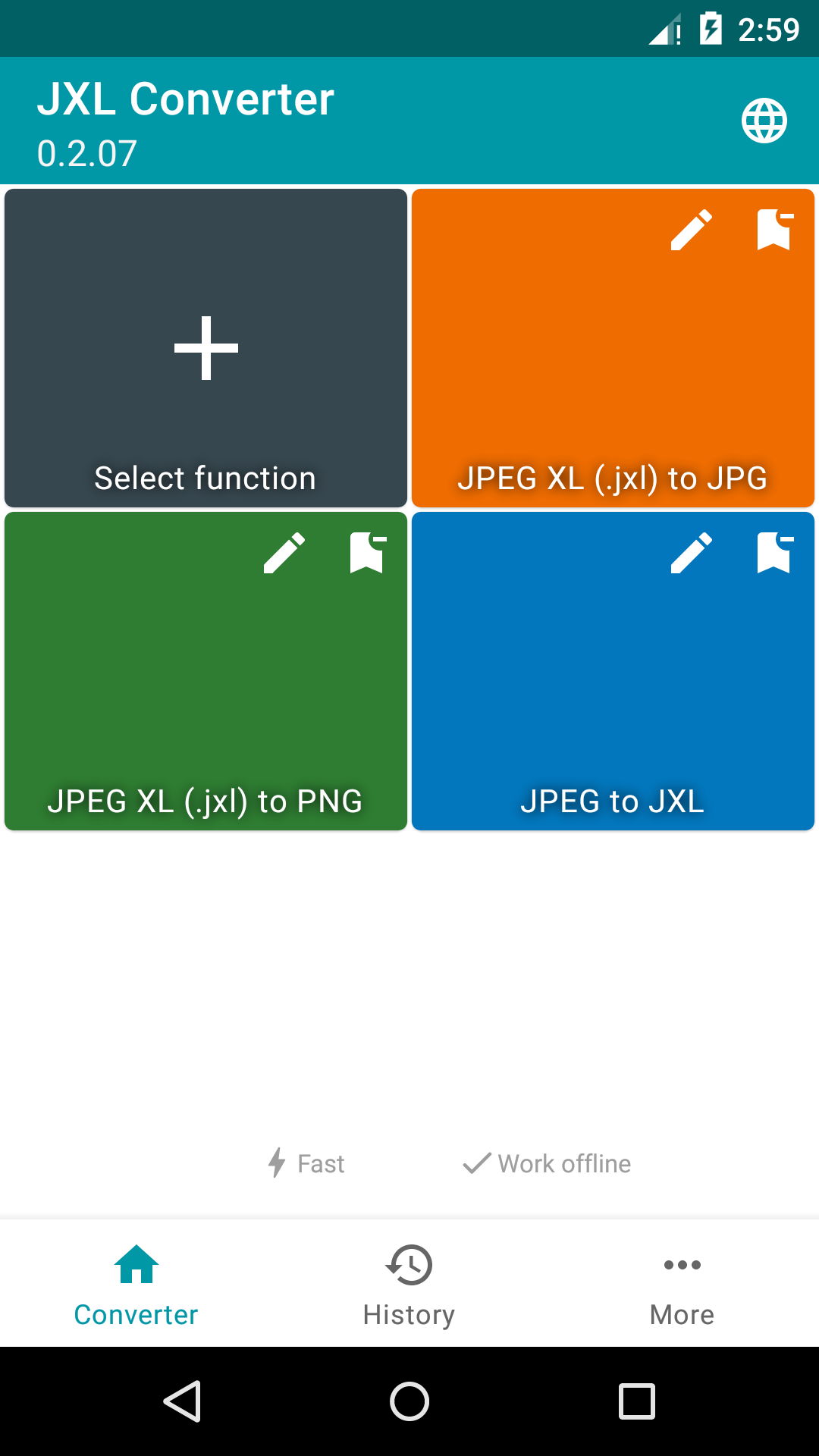Tap the plus icon to add a function
Screen dimensions: 819x1456
pos(206,347)
